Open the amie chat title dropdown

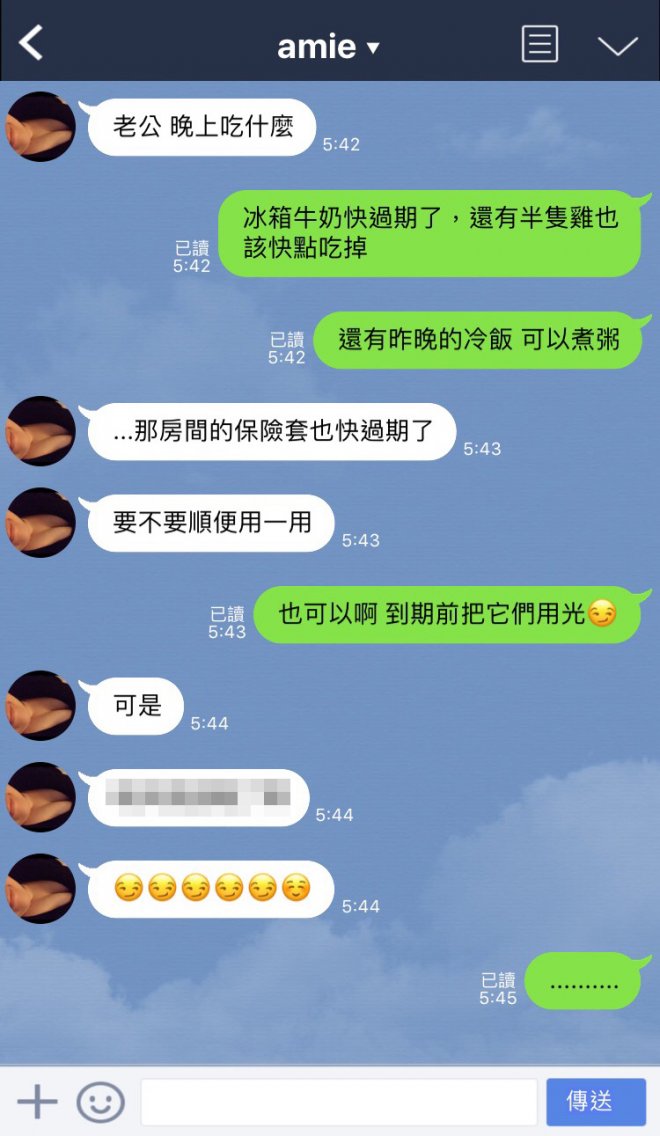click(329, 46)
